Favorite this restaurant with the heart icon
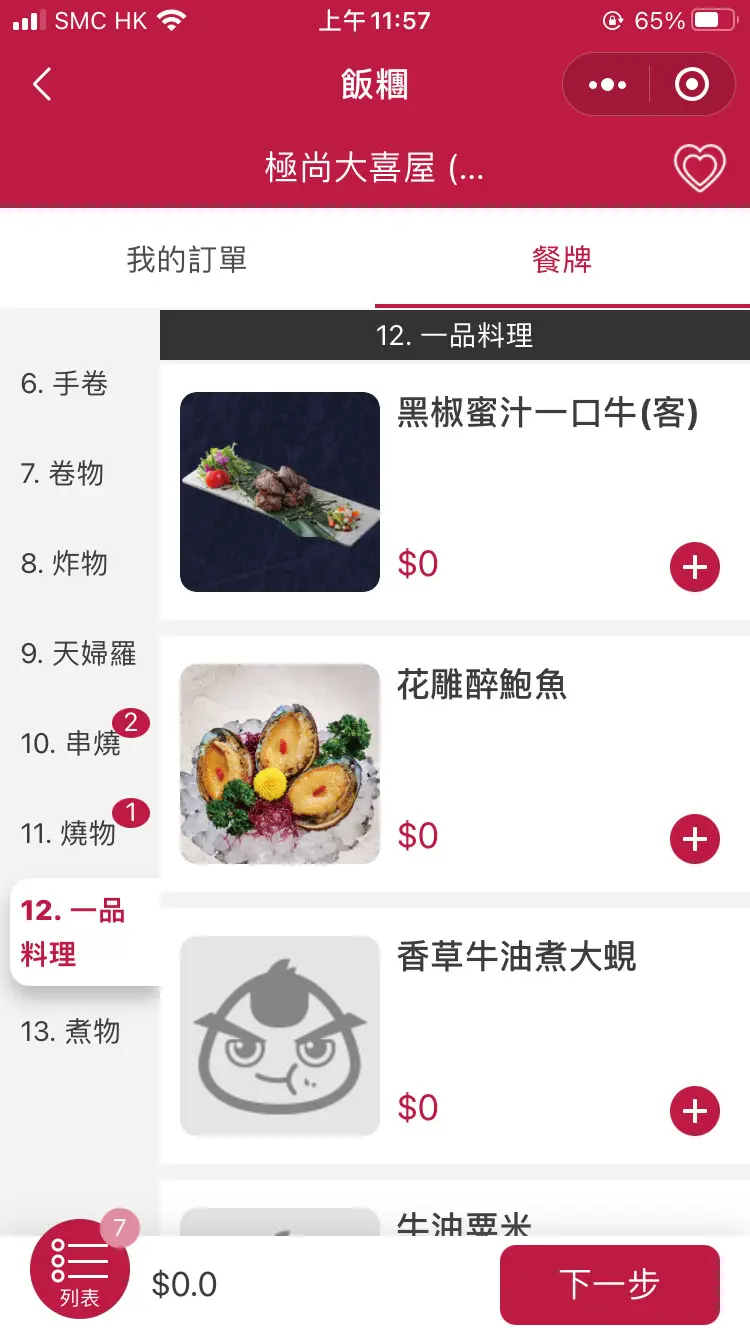 (x=699, y=168)
